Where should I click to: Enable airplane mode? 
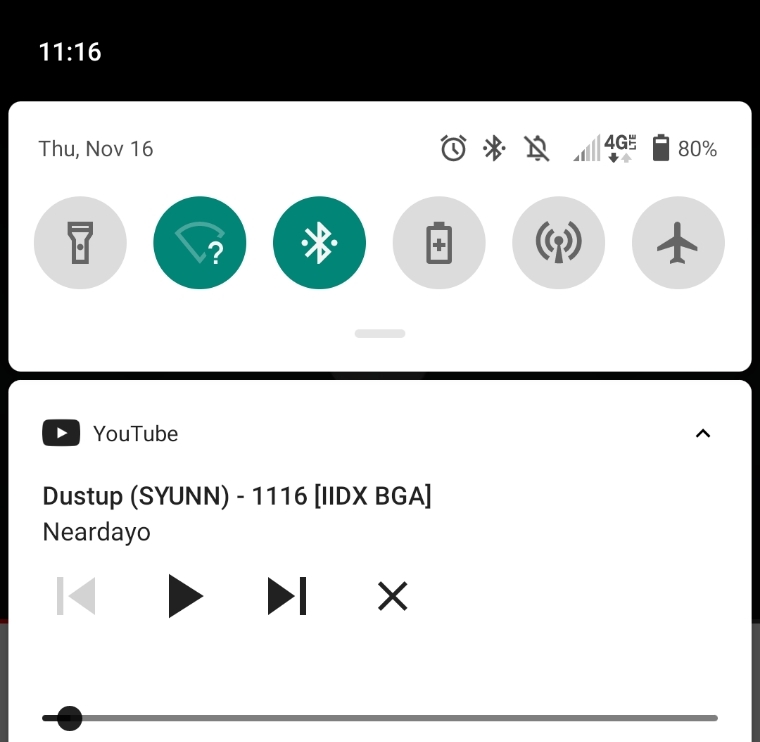[678, 243]
